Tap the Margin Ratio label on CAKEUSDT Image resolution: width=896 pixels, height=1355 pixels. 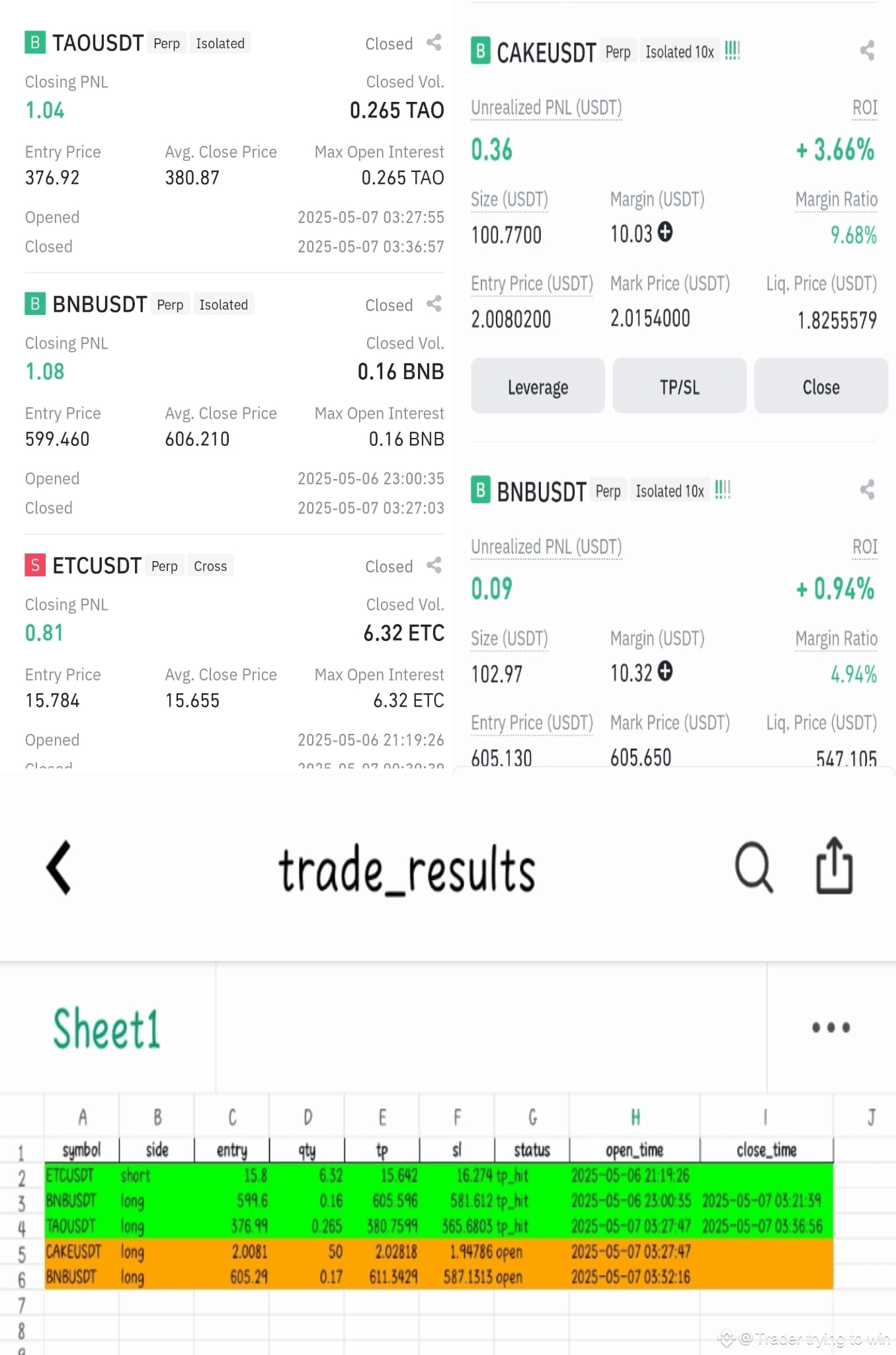click(x=836, y=199)
